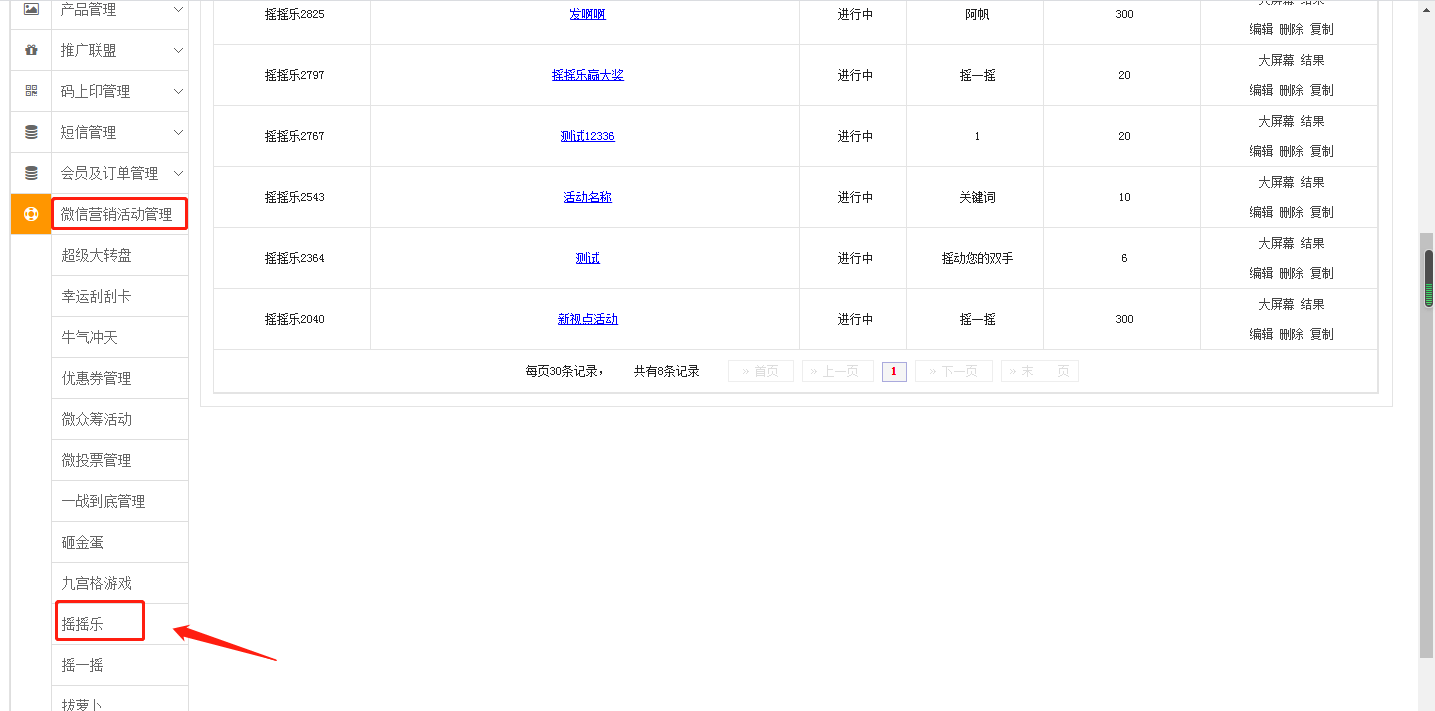Viewport: 1435px width, 711px height.
Task: View 大屏幕 for 摇摇乐2364
Action: click(x=1275, y=243)
